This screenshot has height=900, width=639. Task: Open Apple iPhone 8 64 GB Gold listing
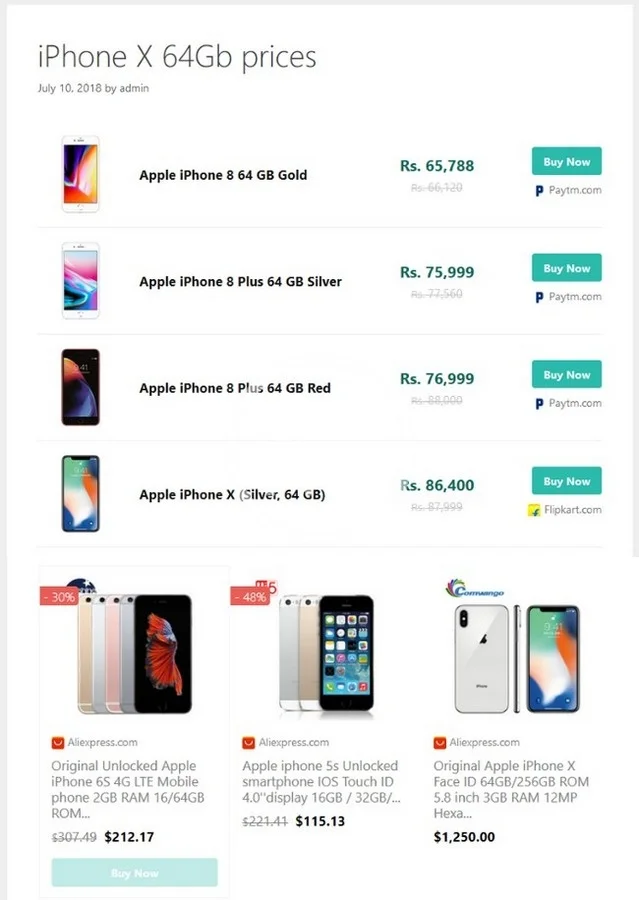(223, 175)
